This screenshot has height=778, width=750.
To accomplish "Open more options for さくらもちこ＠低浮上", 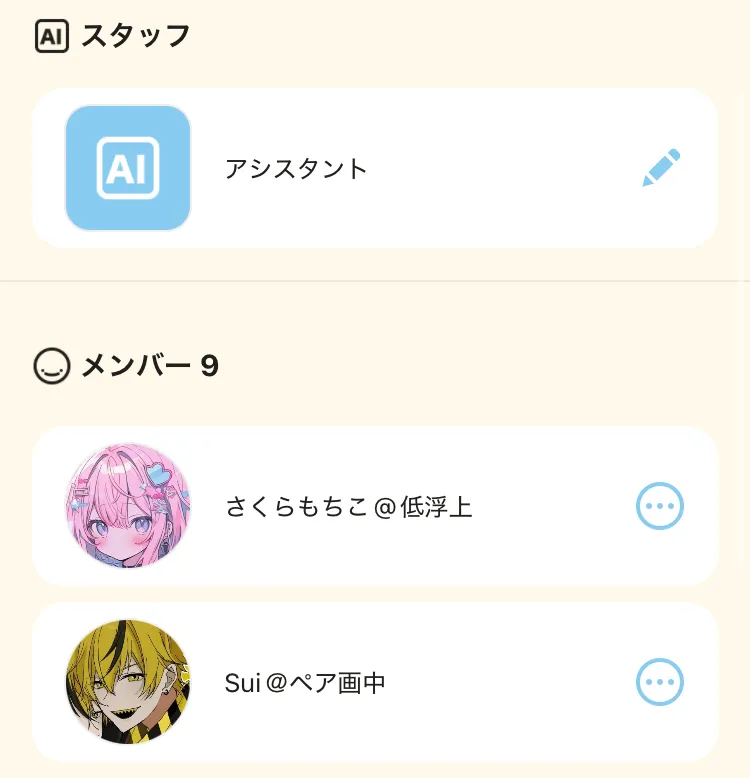I will [x=660, y=507].
